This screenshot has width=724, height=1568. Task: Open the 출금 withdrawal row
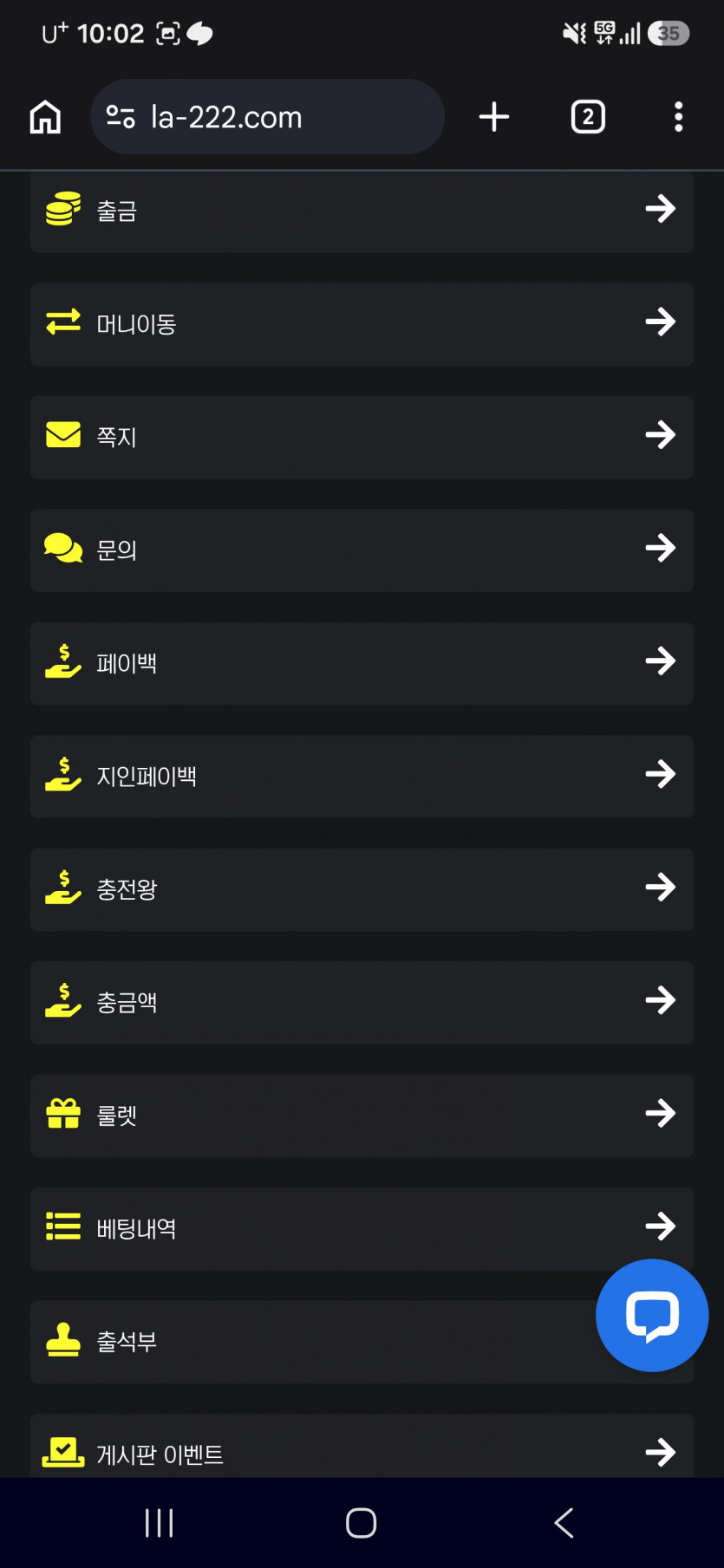coord(362,211)
